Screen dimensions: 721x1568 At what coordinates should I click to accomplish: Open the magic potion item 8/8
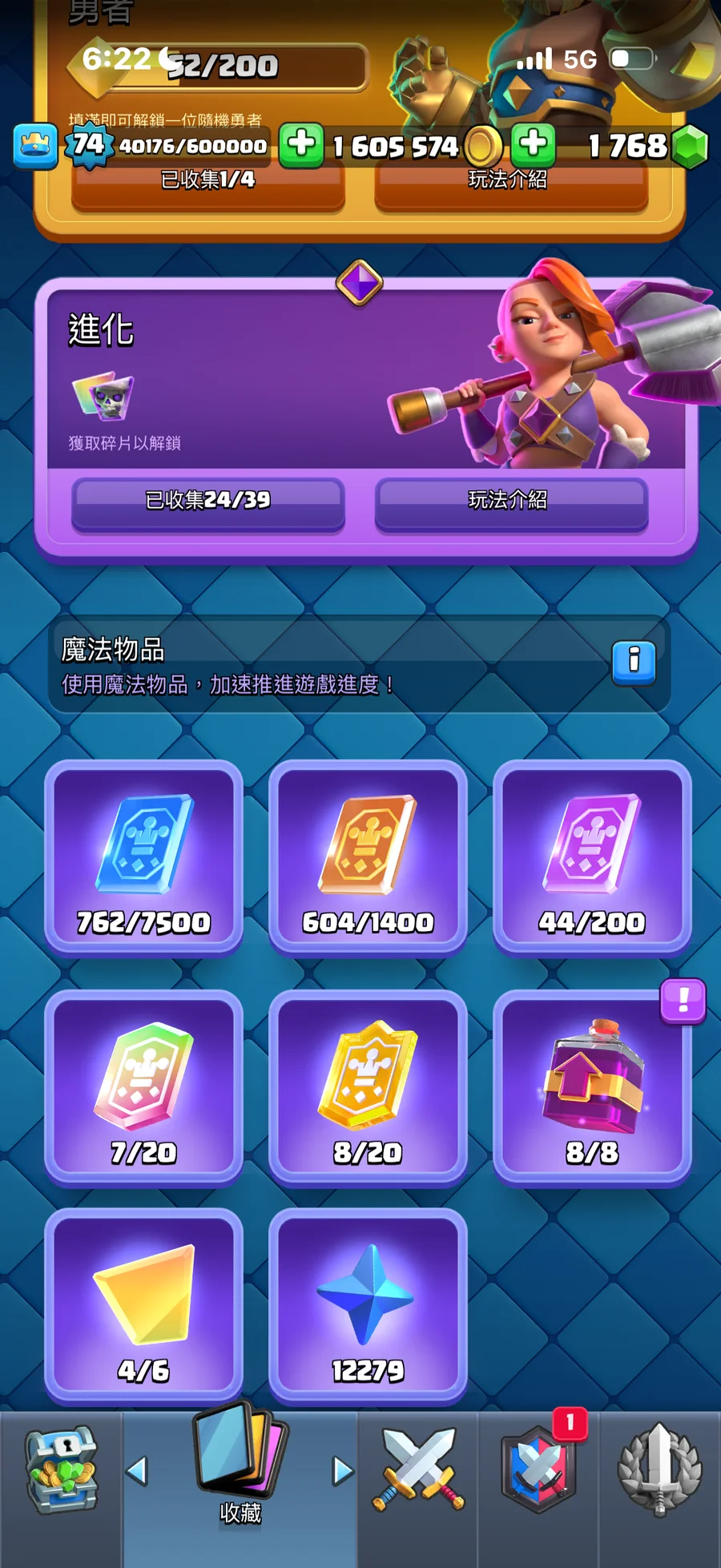592,1087
